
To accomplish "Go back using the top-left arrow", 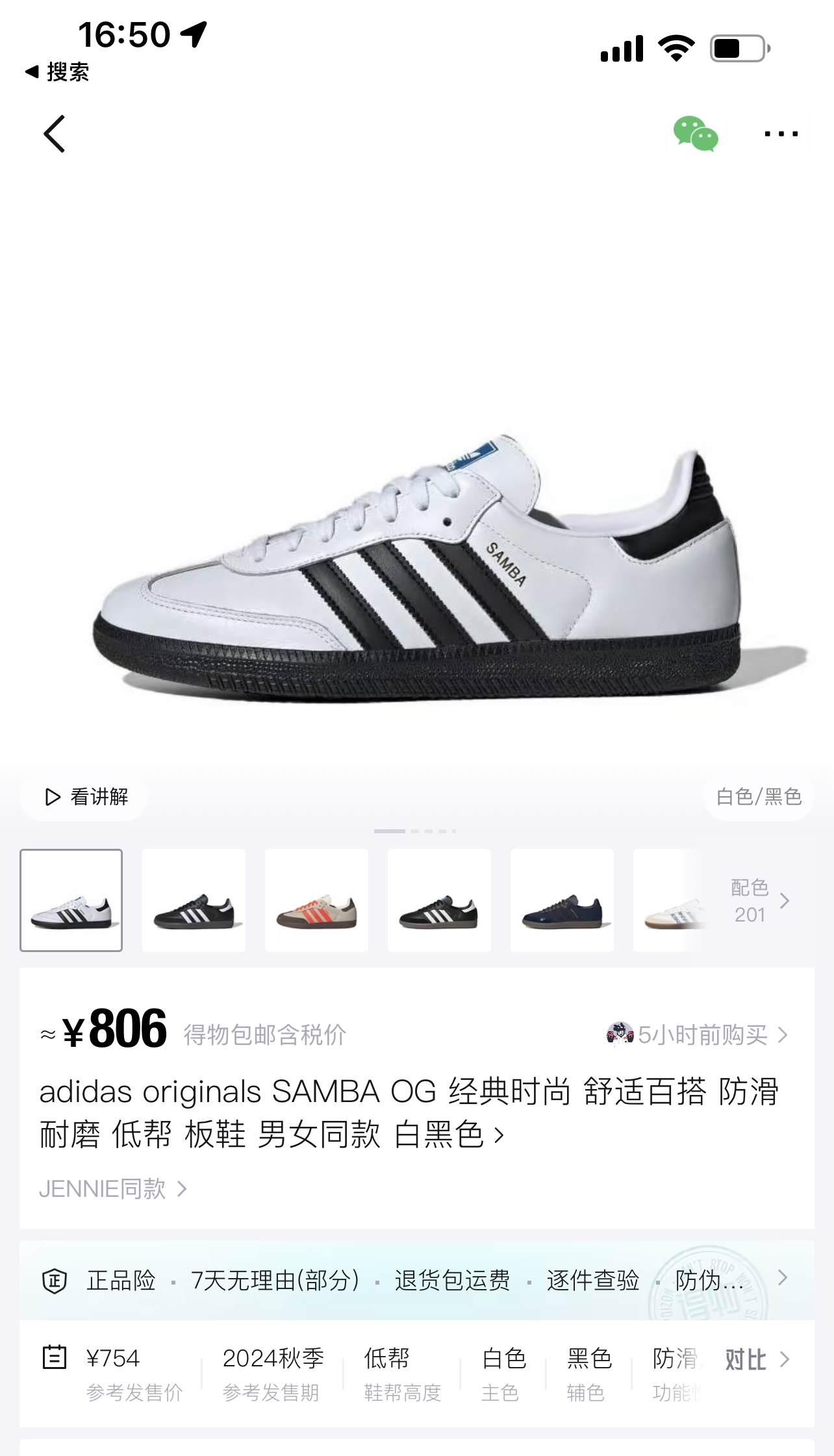I will pos(55,134).
